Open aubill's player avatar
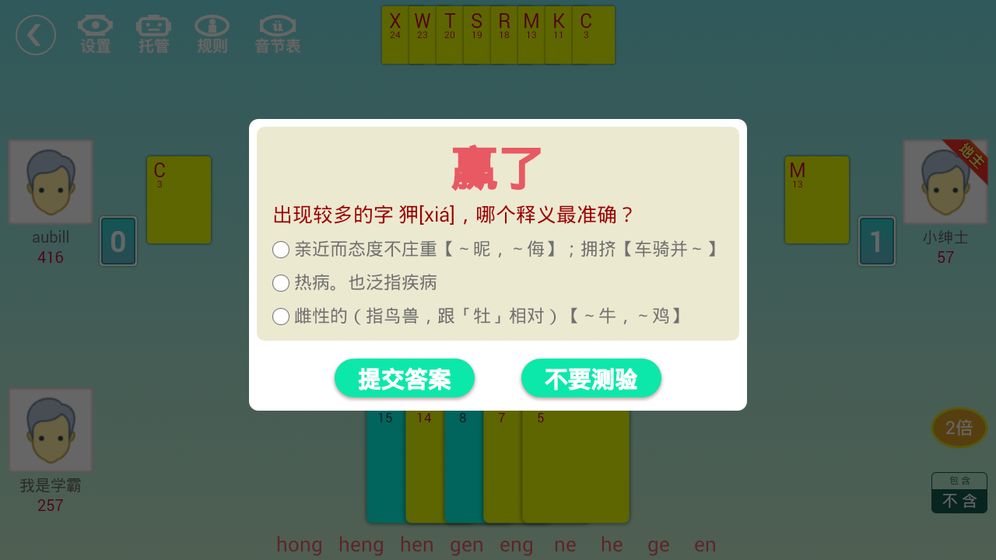Screen dimensions: 996x560 pos(51,182)
